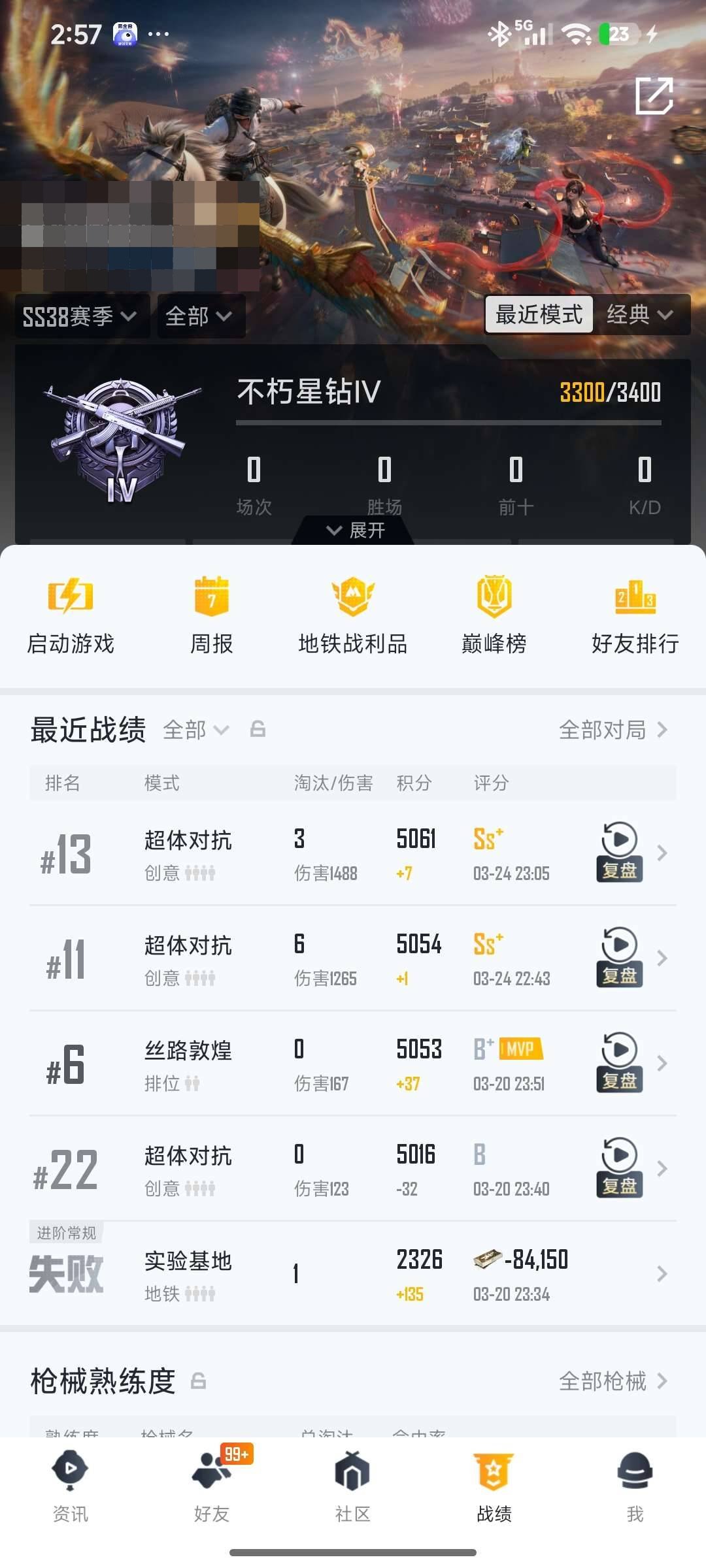Viewport: 706px width, 1568px height.
Task: View the 巅峰榜 peak leaderboard icon
Action: 494,614
